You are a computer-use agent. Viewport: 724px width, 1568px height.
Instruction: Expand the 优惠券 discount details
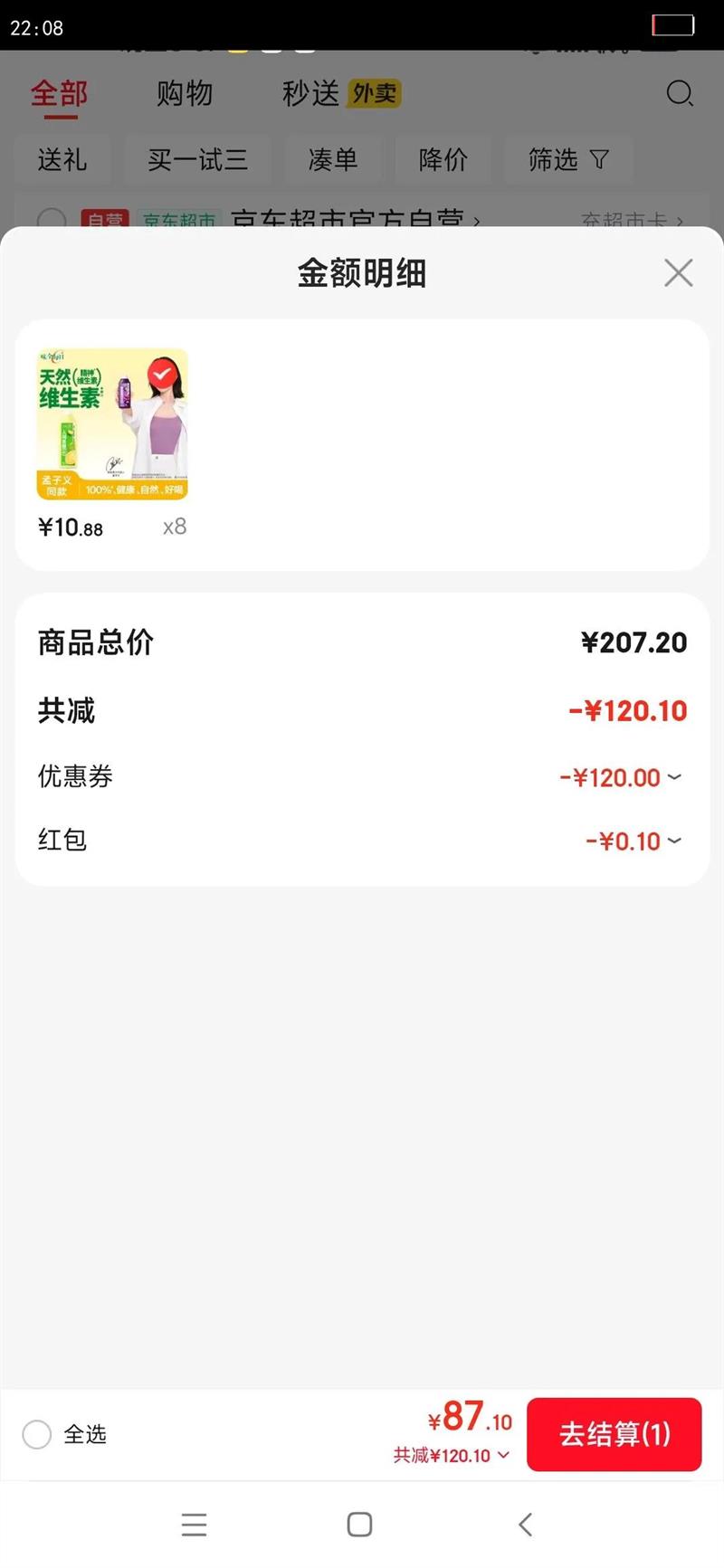point(674,777)
